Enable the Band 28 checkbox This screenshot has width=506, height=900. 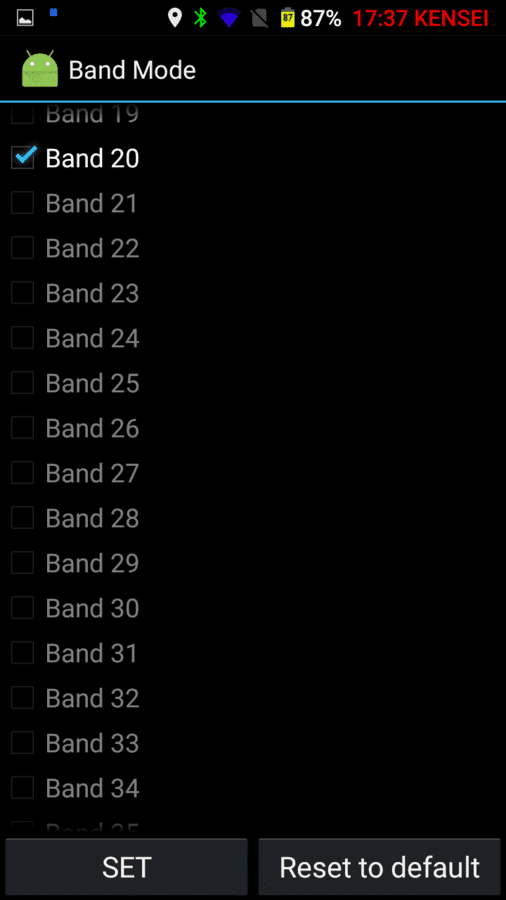(x=23, y=518)
